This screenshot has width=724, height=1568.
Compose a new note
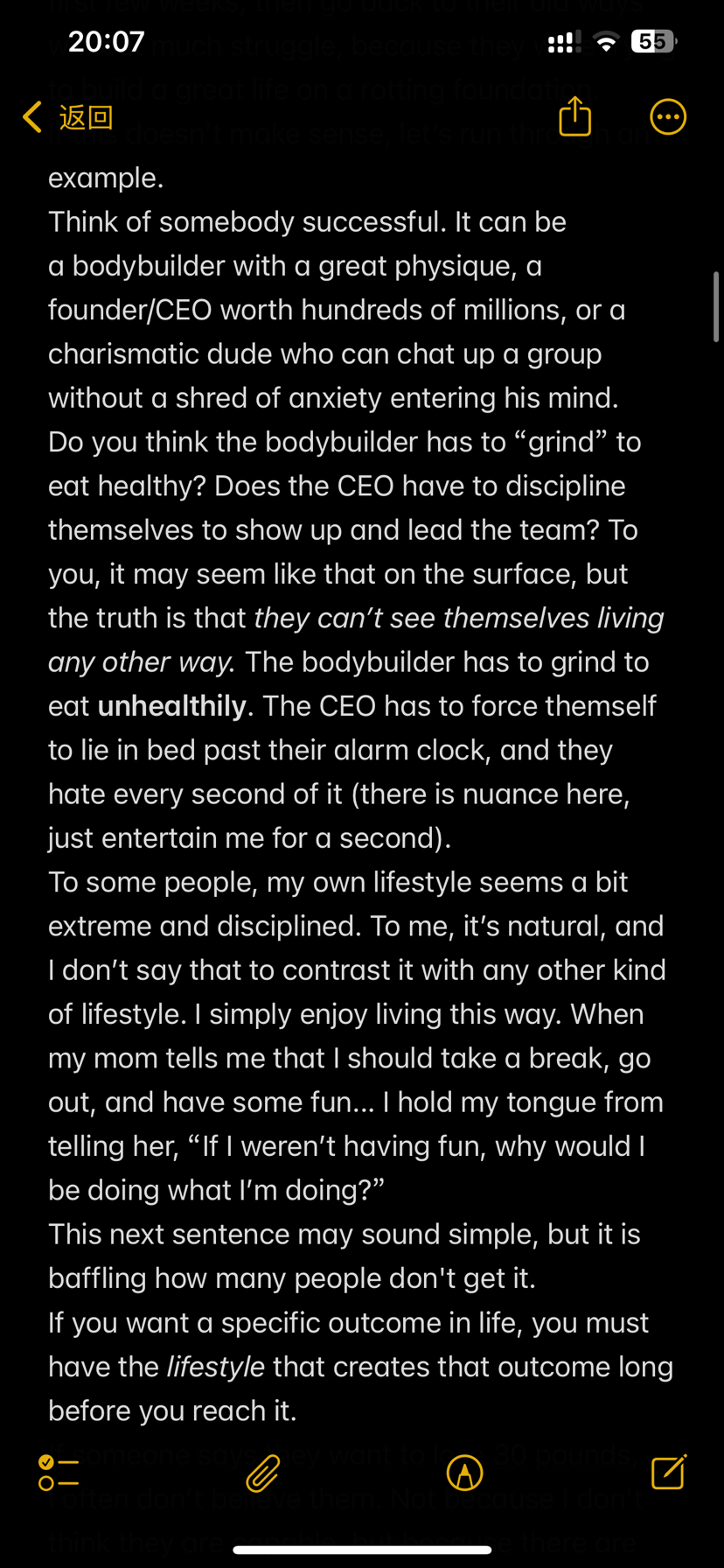pyautogui.click(x=669, y=1472)
